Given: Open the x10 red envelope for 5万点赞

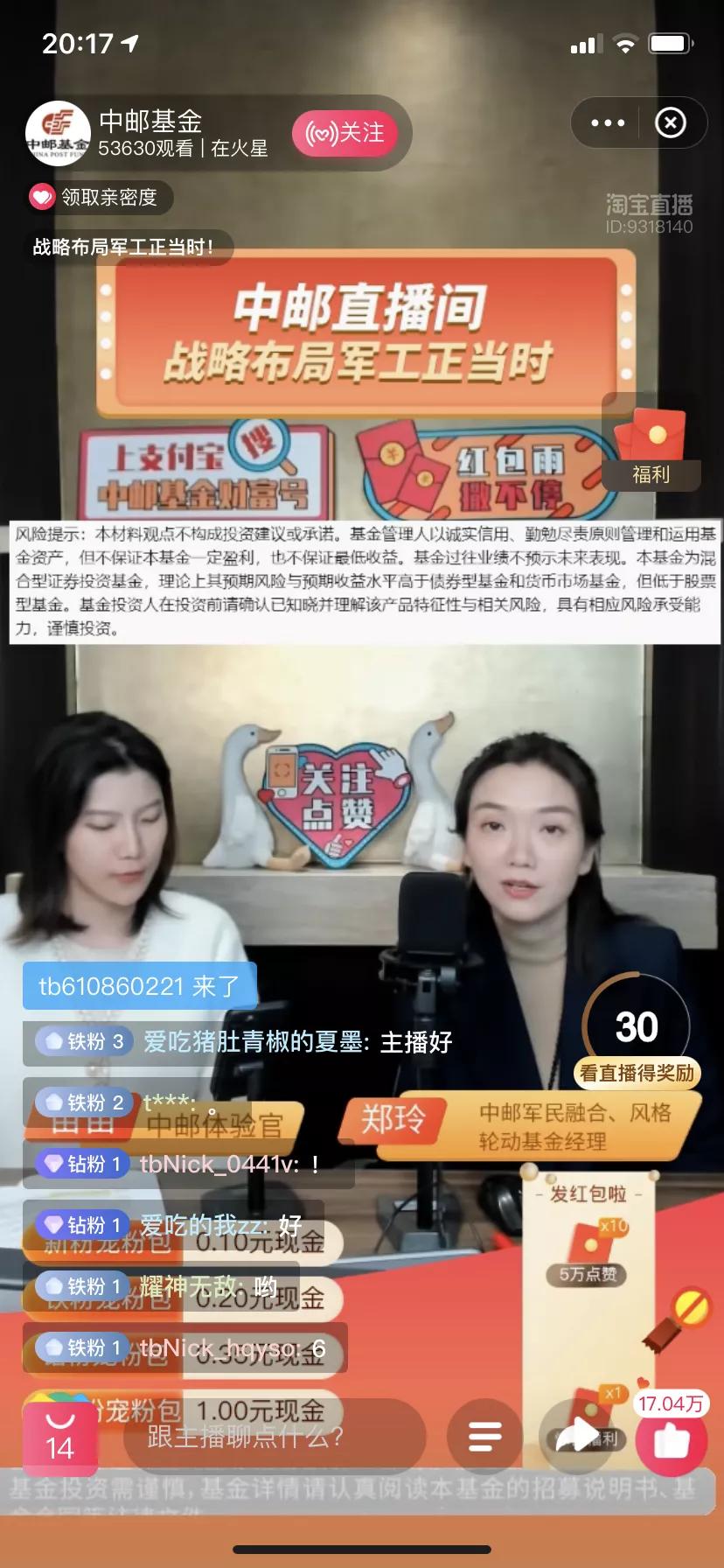Looking at the screenshot, I should [x=591, y=1242].
